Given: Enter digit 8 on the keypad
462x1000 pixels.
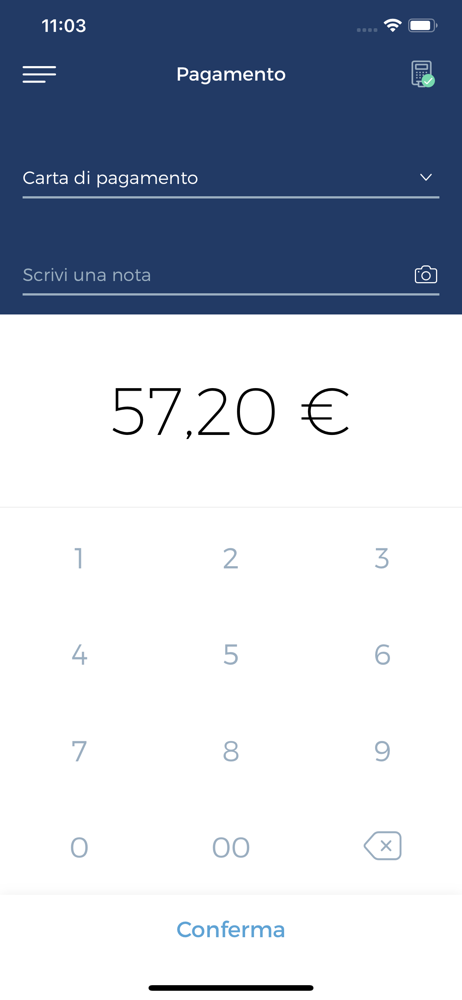Looking at the screenshot, I should [x=230, y=751].
